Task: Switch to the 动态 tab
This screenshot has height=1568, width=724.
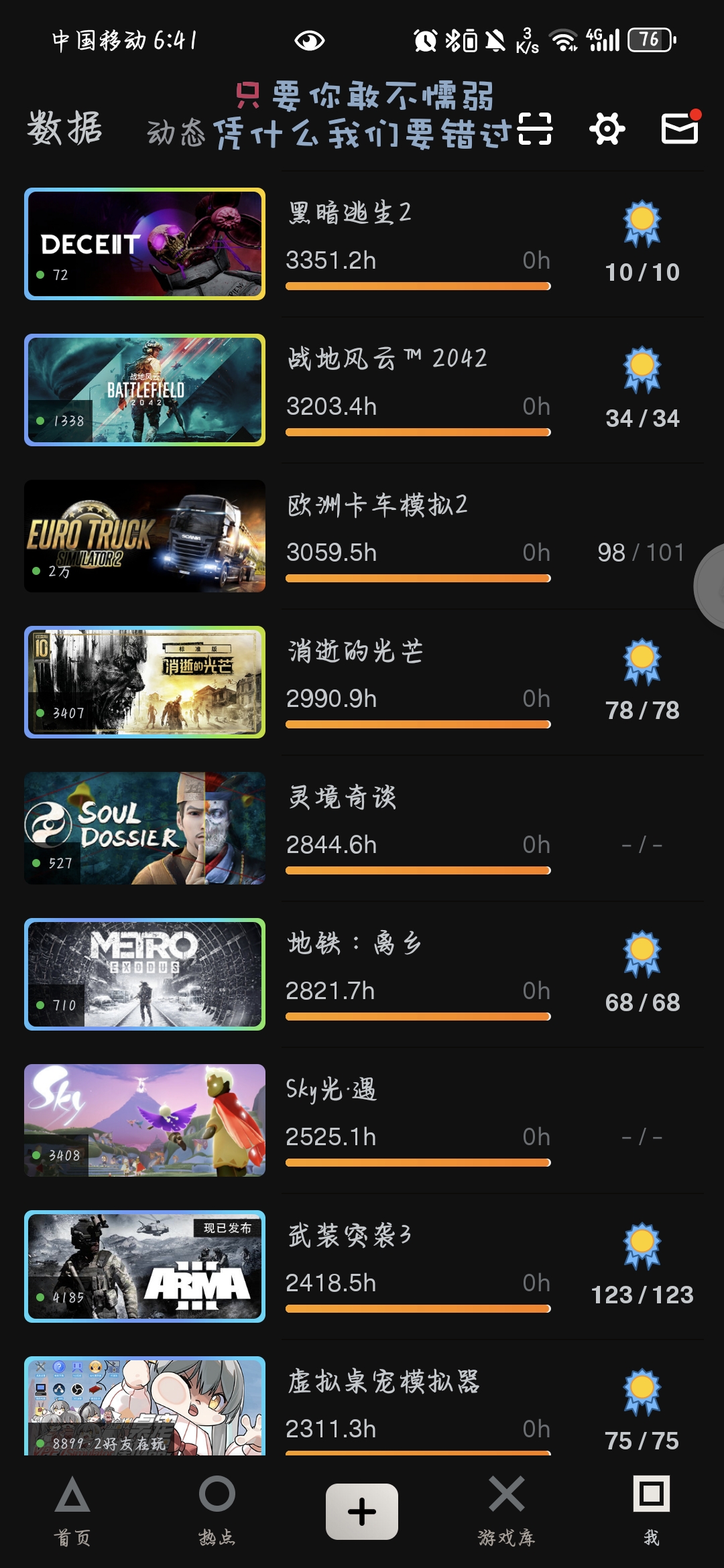Action: pyautogui.click(x=176, y=133)
